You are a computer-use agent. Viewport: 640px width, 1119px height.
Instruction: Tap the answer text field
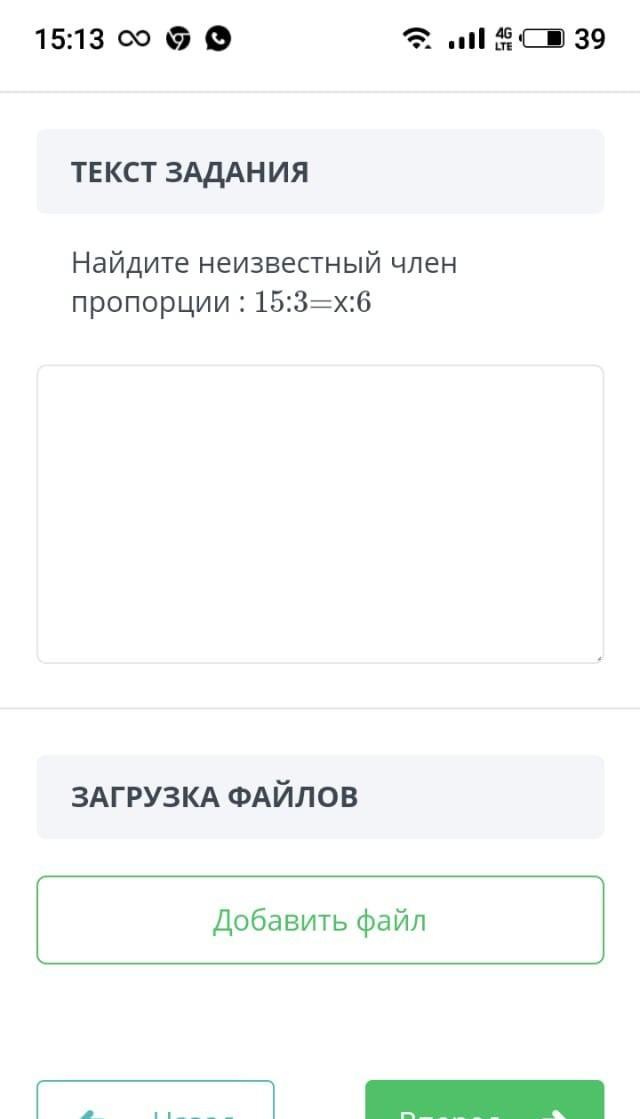coord(320,514)
